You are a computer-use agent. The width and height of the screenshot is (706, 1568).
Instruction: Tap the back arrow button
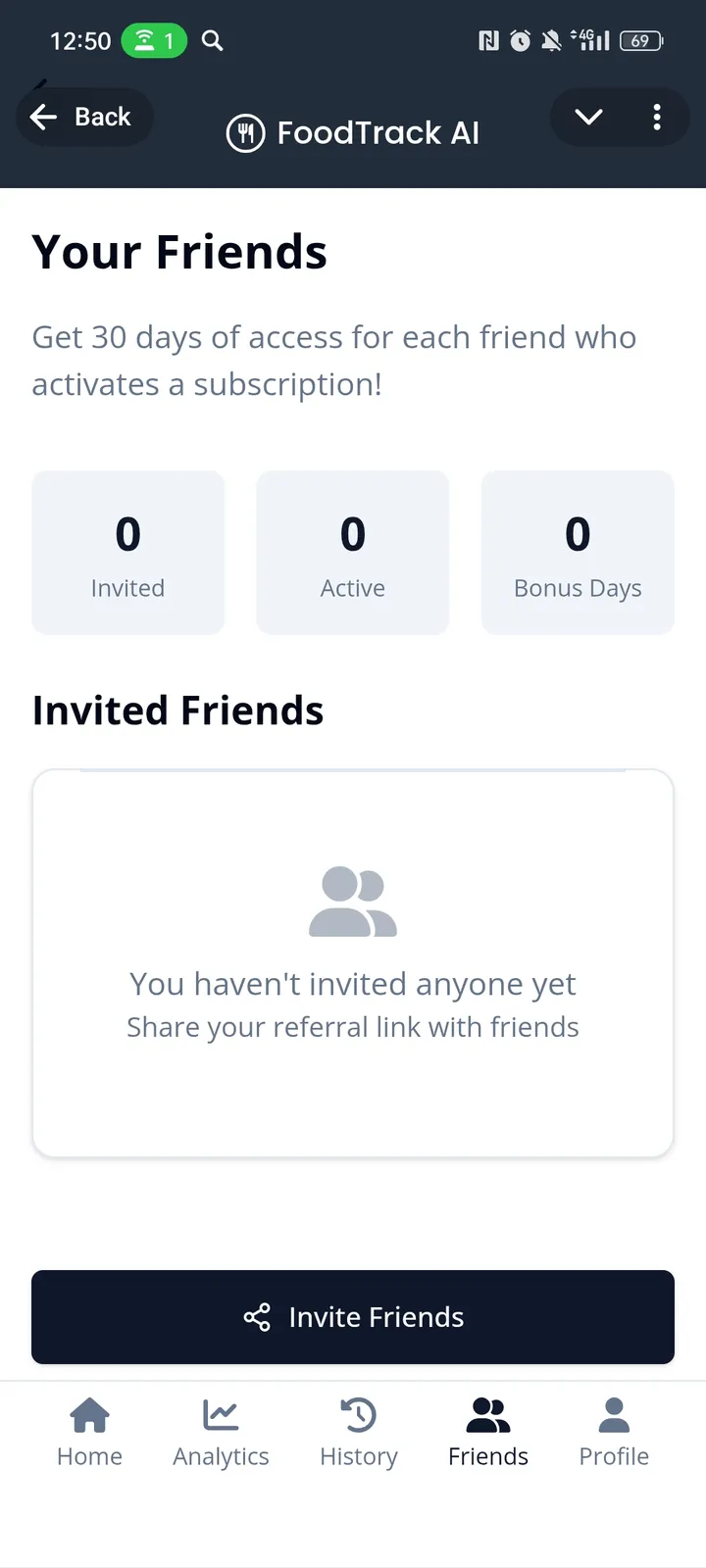[x=44, y=117]
